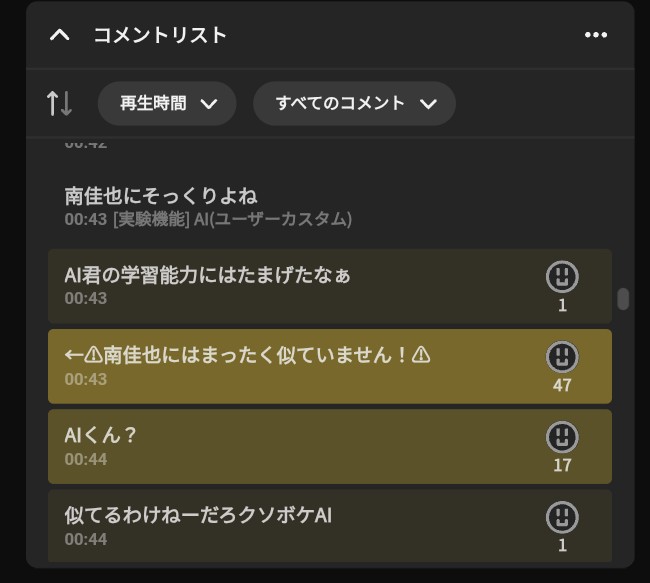Like the comment 南佳也にはまったく似ていません

click(562, 357)
